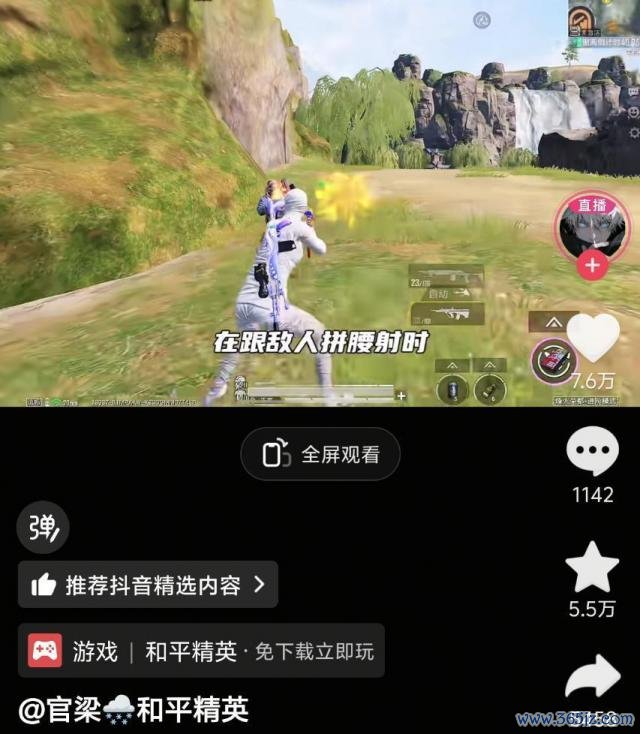The width and height of the screenshot is (640, 734).
Task: Open the @官梁 和平精英 author profile
Action: click(133, 711)
